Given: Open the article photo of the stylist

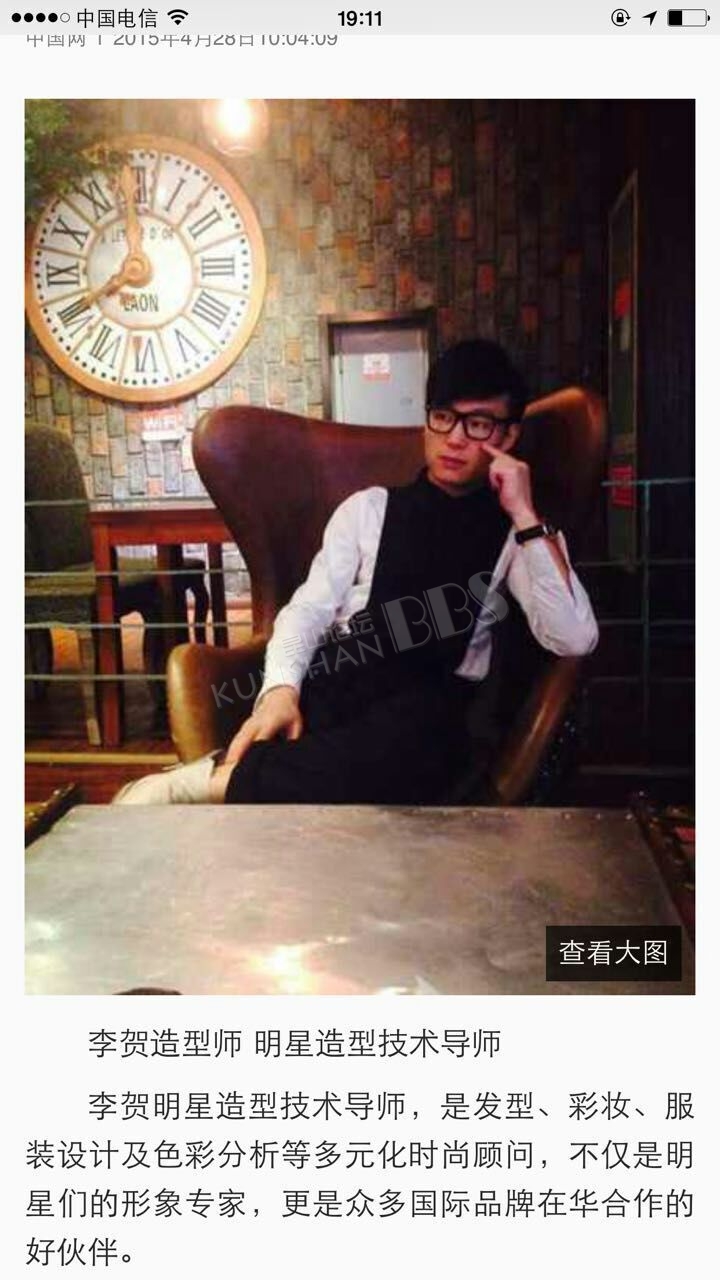Looking at the screenshot, I should point(360,546).
